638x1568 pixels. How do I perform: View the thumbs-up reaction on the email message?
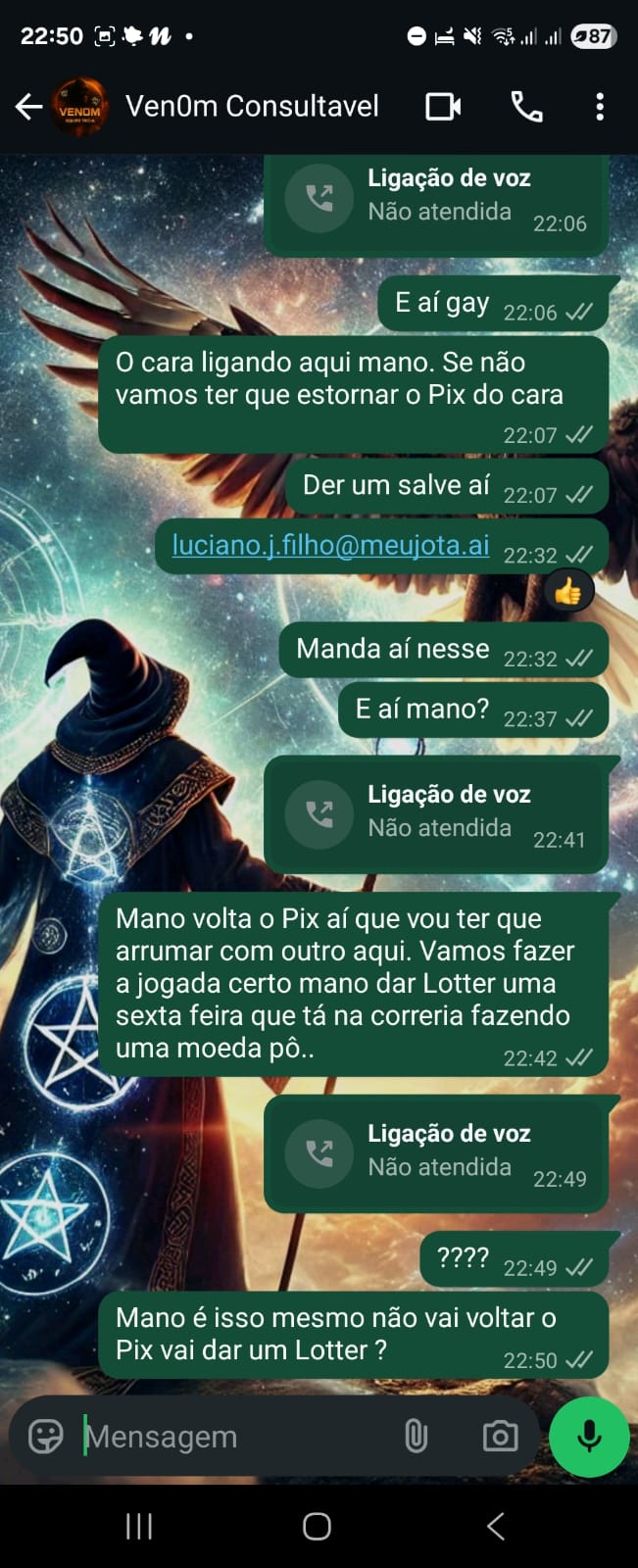(x=567, y=592)
